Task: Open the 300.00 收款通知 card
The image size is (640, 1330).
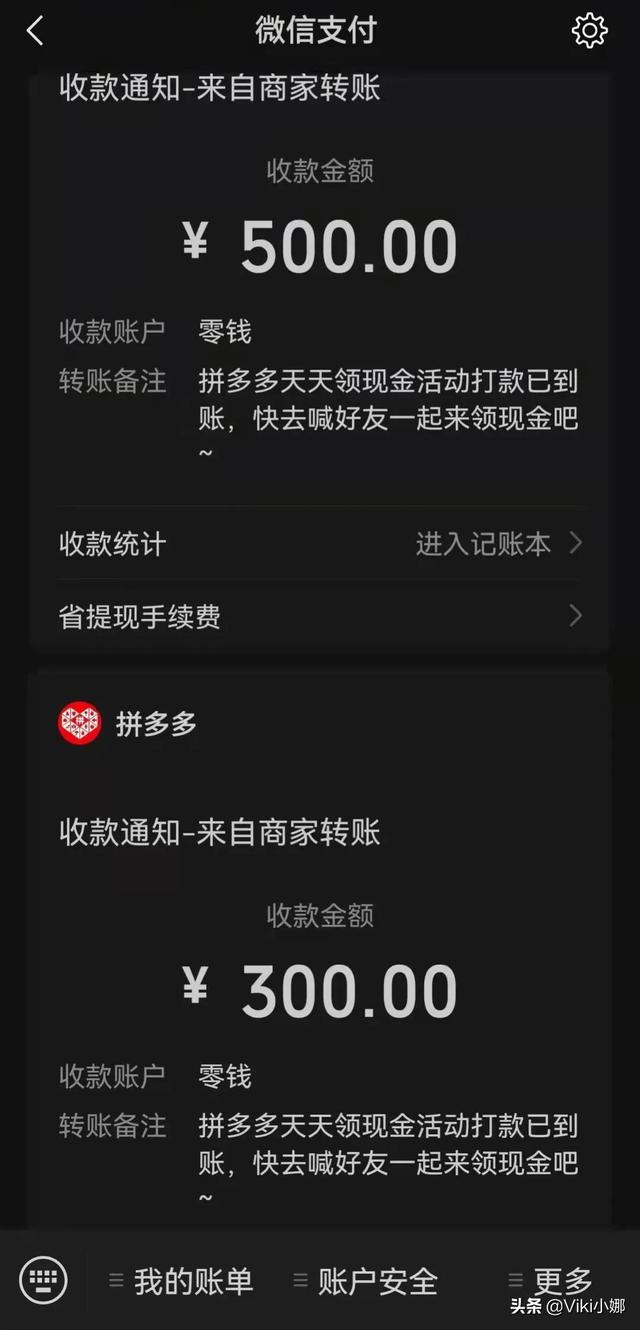Action: click(x=320, y=990)
